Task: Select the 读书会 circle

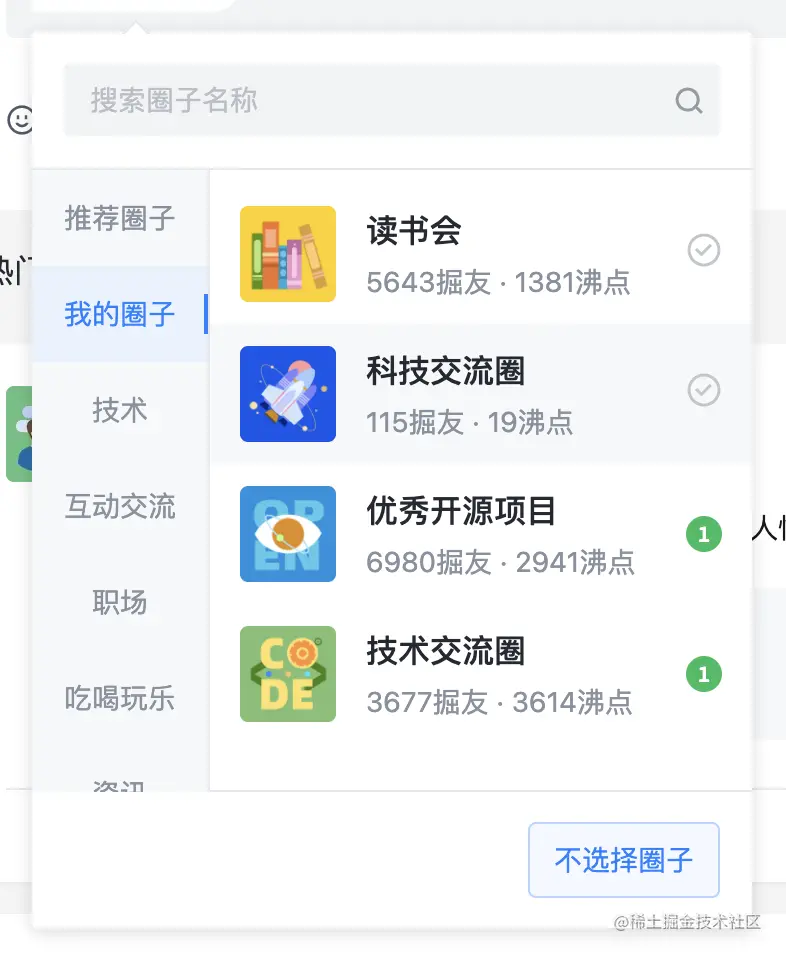Action: click(480, 253)
